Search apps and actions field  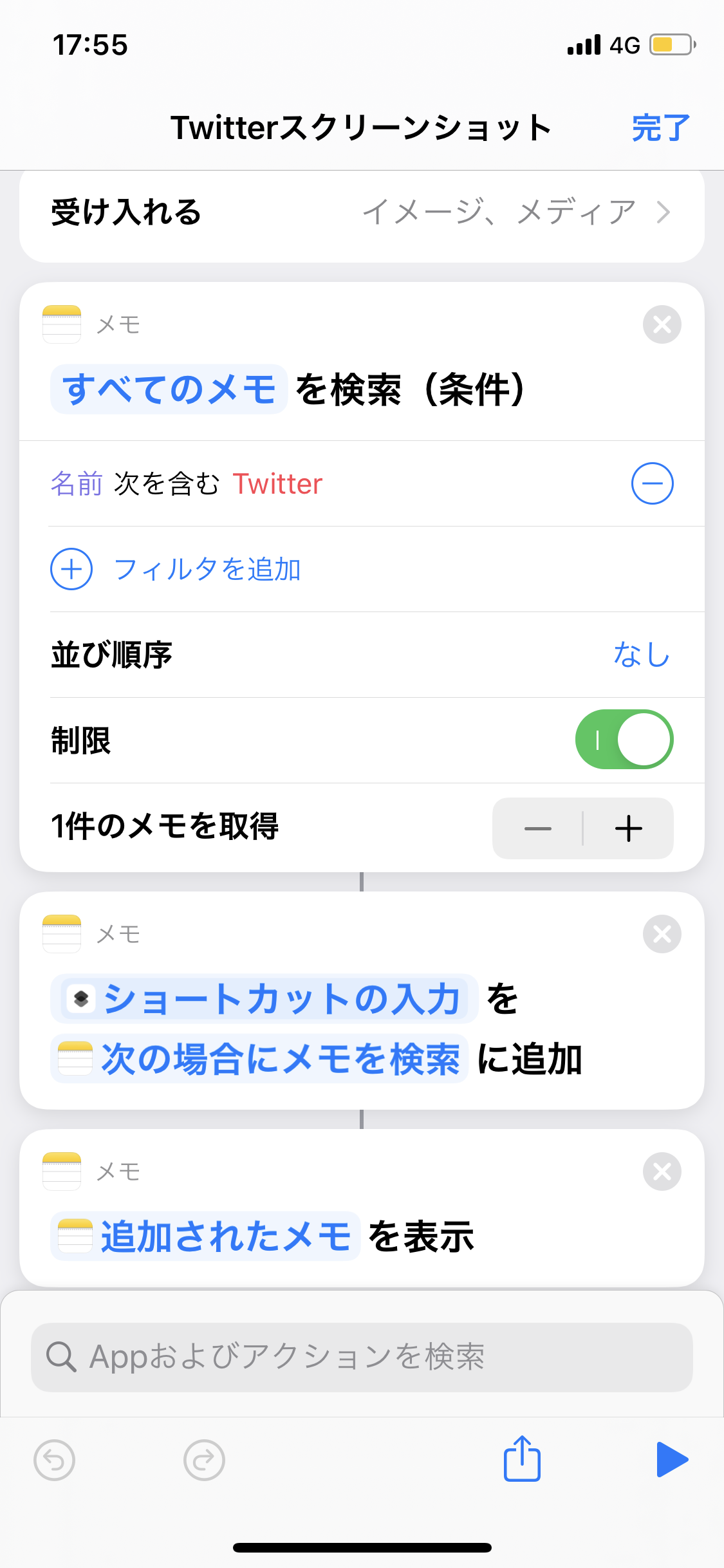point(362,1357)
